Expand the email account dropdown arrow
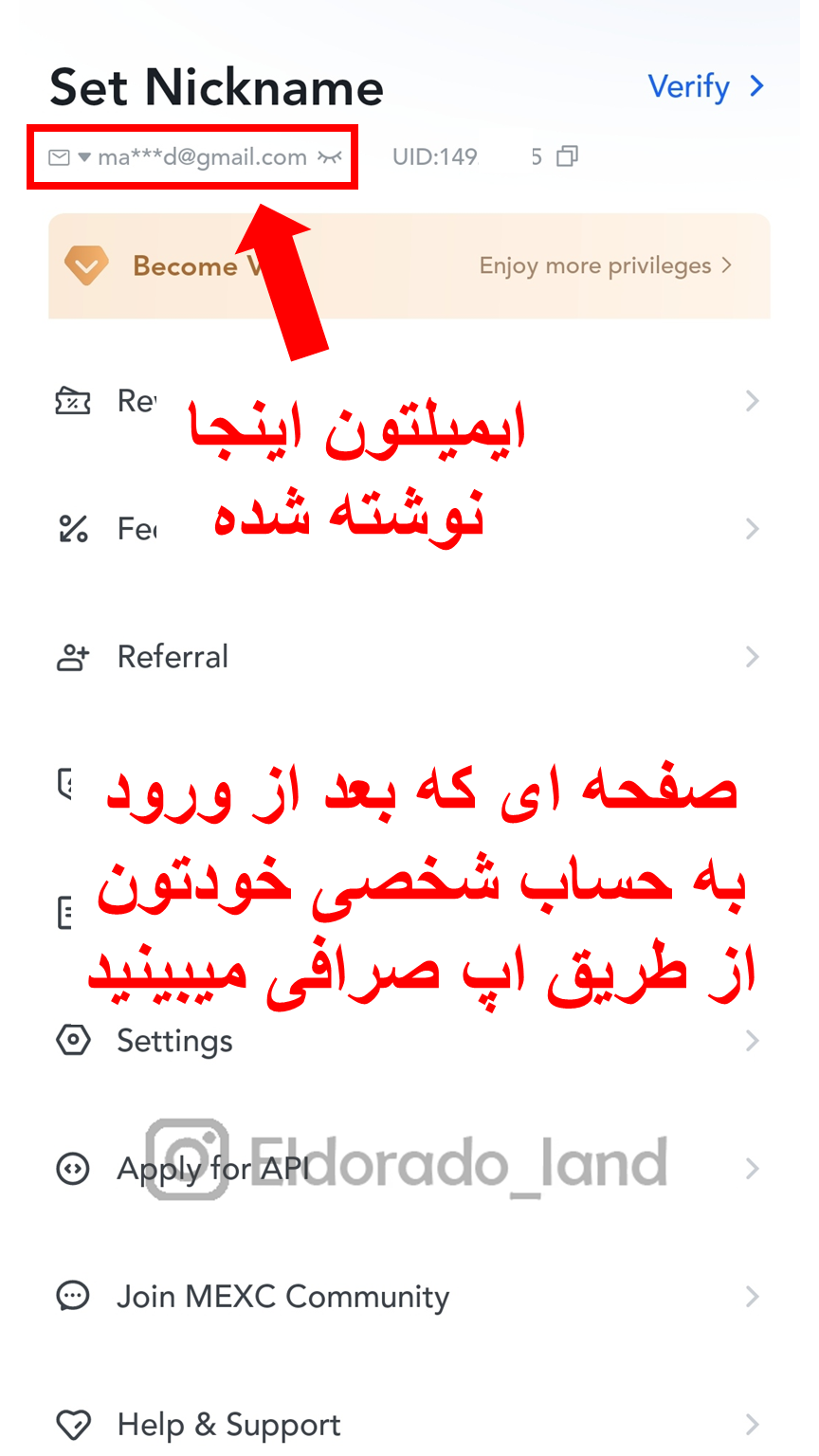819x1456 pixels. click(x=84, y=157)
